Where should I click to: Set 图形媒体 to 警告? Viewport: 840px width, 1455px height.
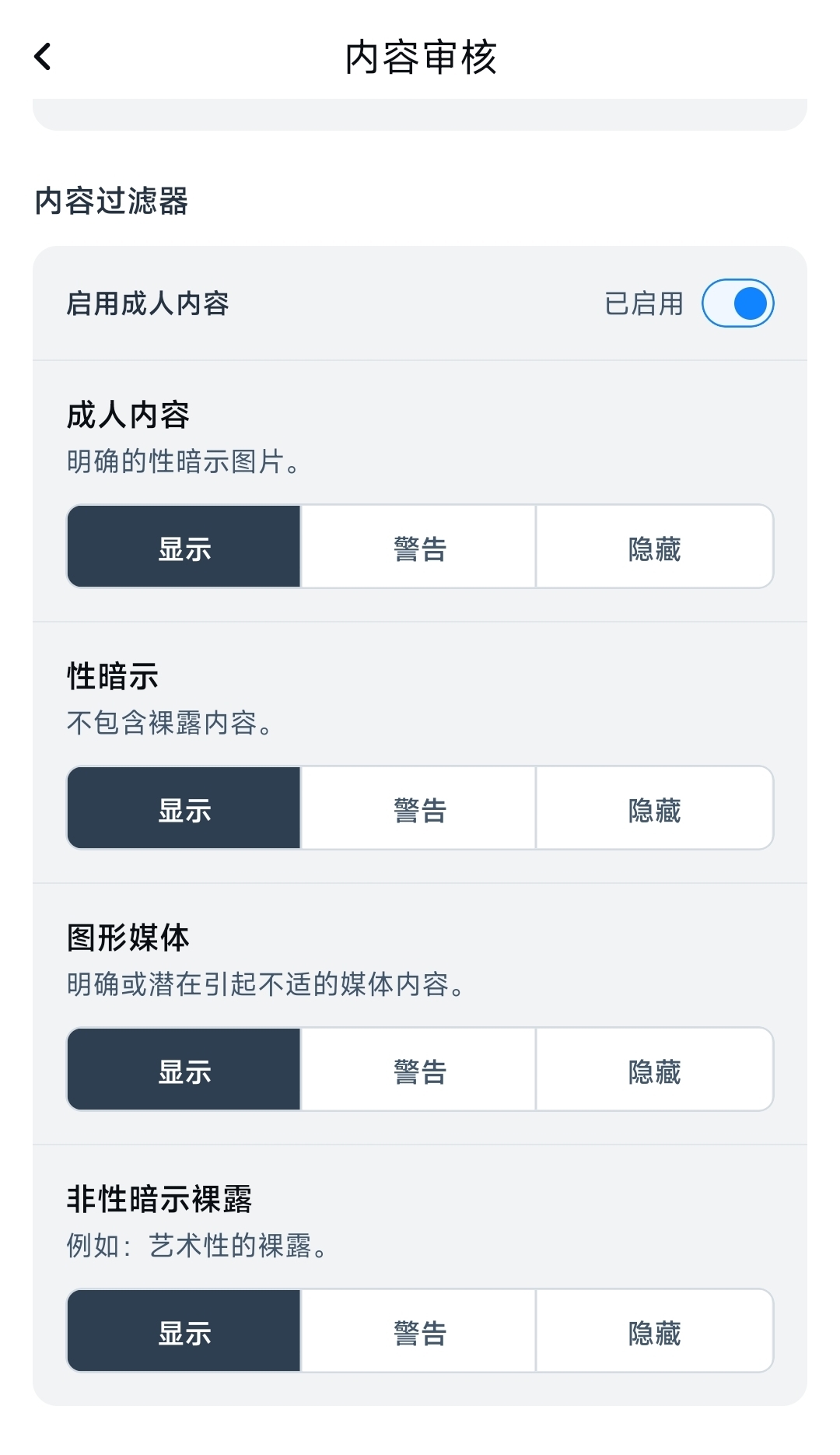[x=419, y=1070]
